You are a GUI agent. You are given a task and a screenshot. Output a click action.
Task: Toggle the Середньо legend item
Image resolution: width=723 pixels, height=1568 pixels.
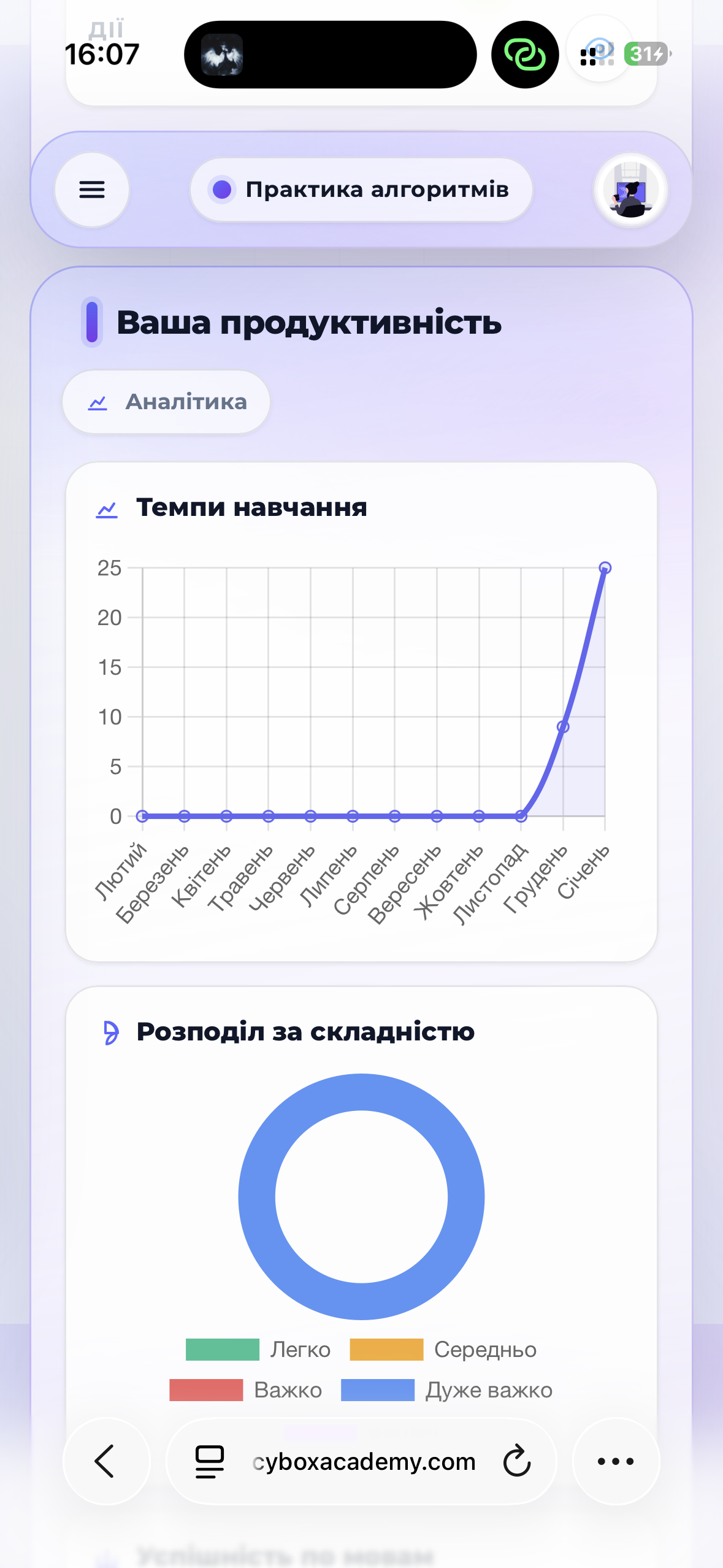tap(443, 1350)
